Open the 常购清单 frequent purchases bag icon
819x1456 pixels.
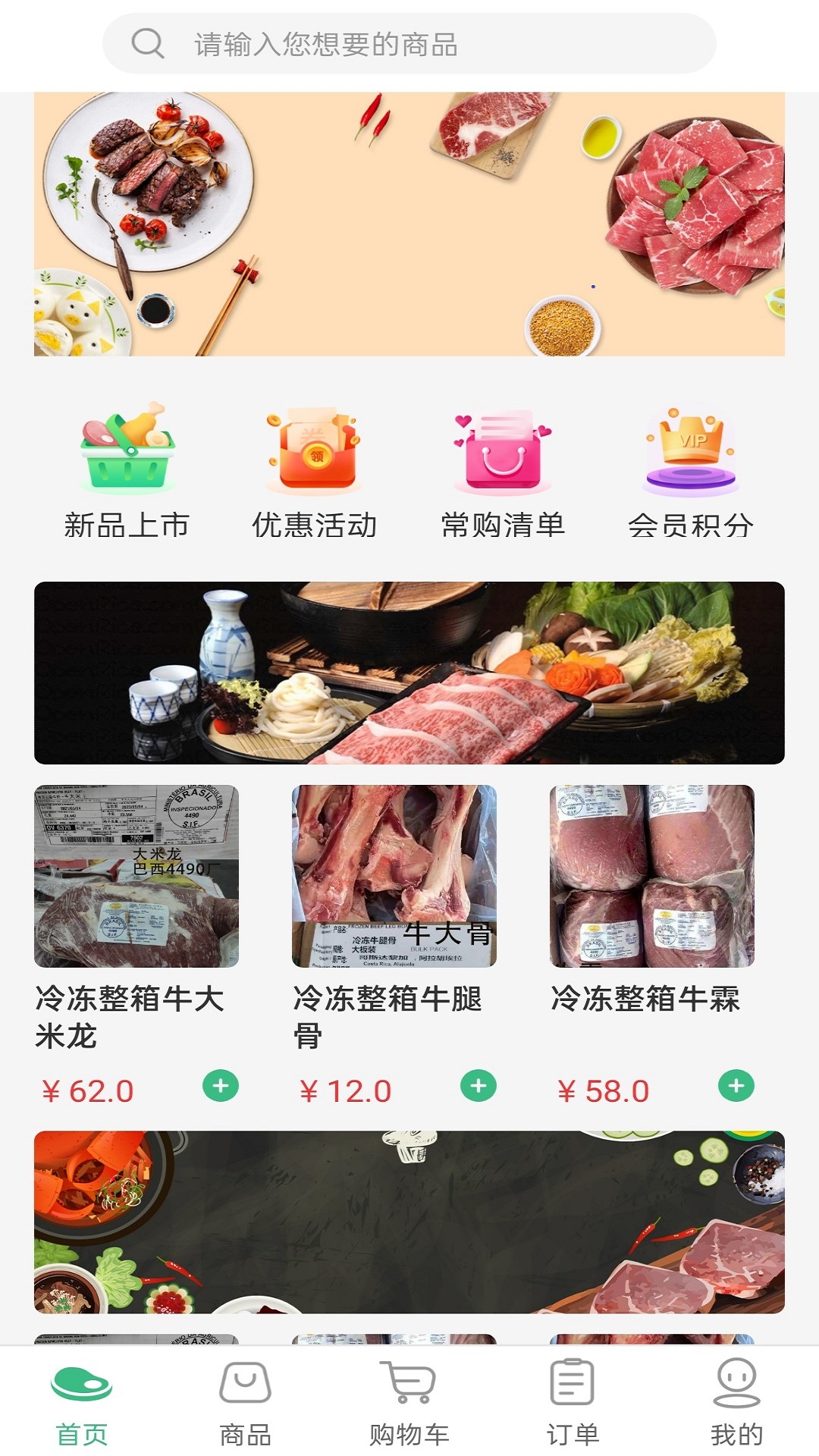(x=502, y=451)
